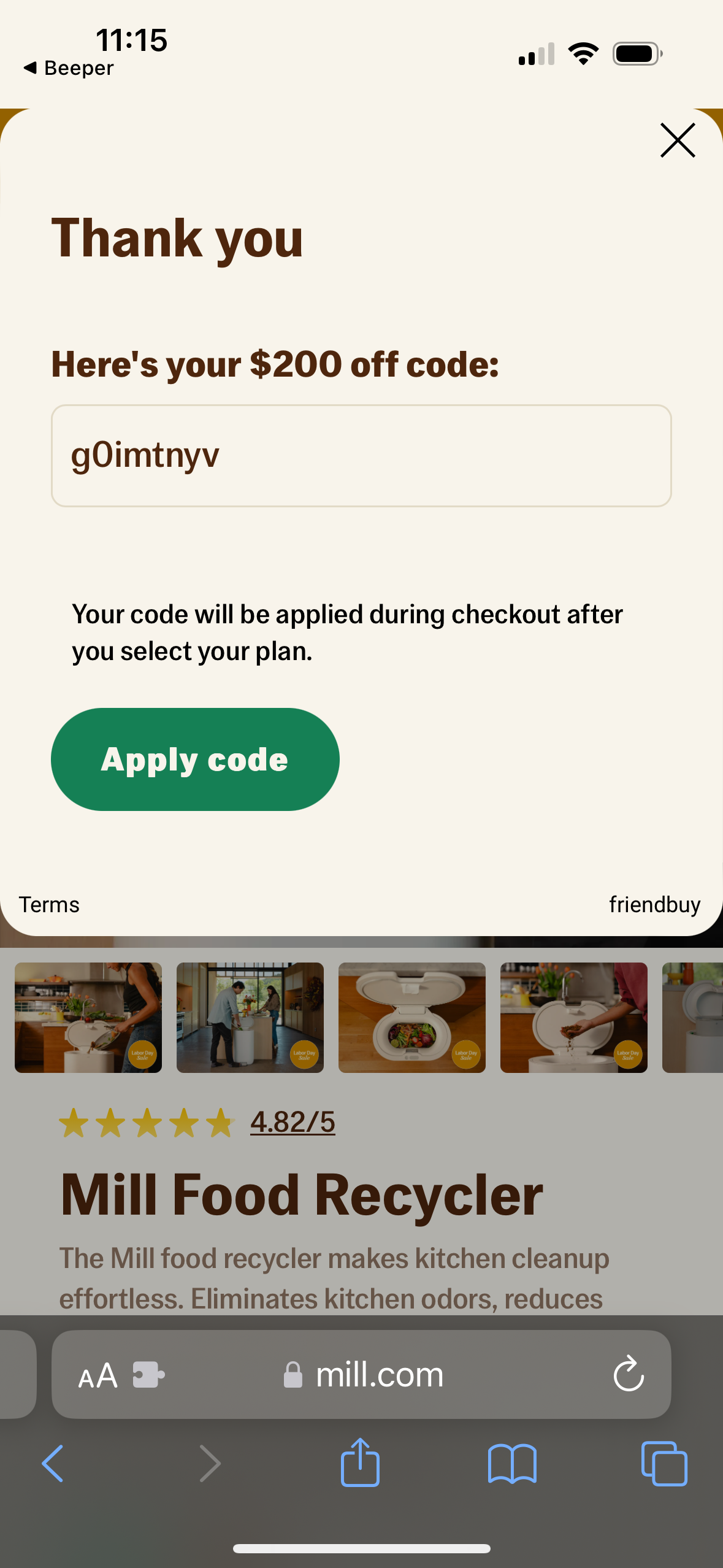Screen dimensions: 723x1568
Task: Select the discount code field g0imtnyv
Action: 361,455
